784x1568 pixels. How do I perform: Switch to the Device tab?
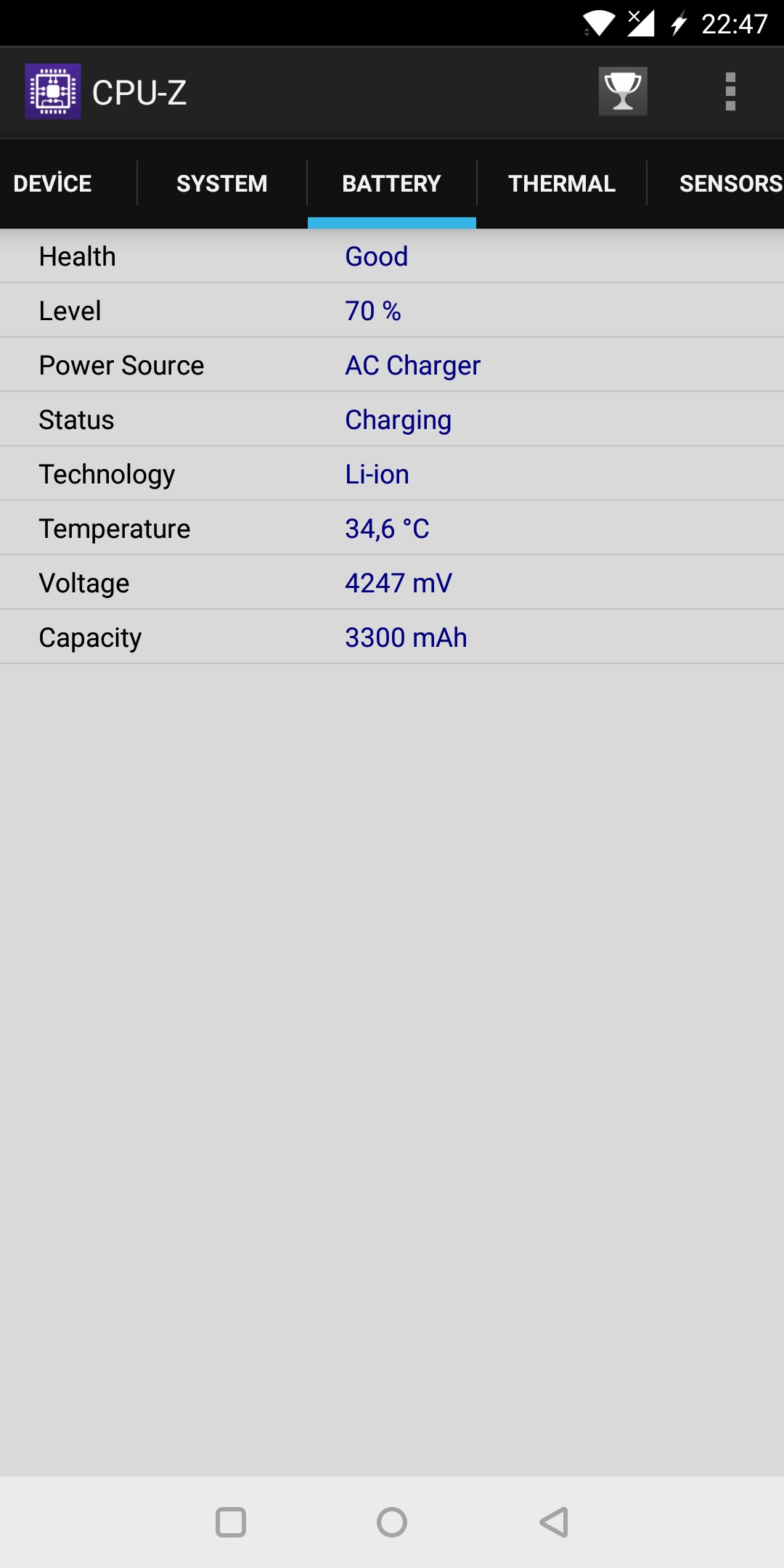tap(52, 184)
